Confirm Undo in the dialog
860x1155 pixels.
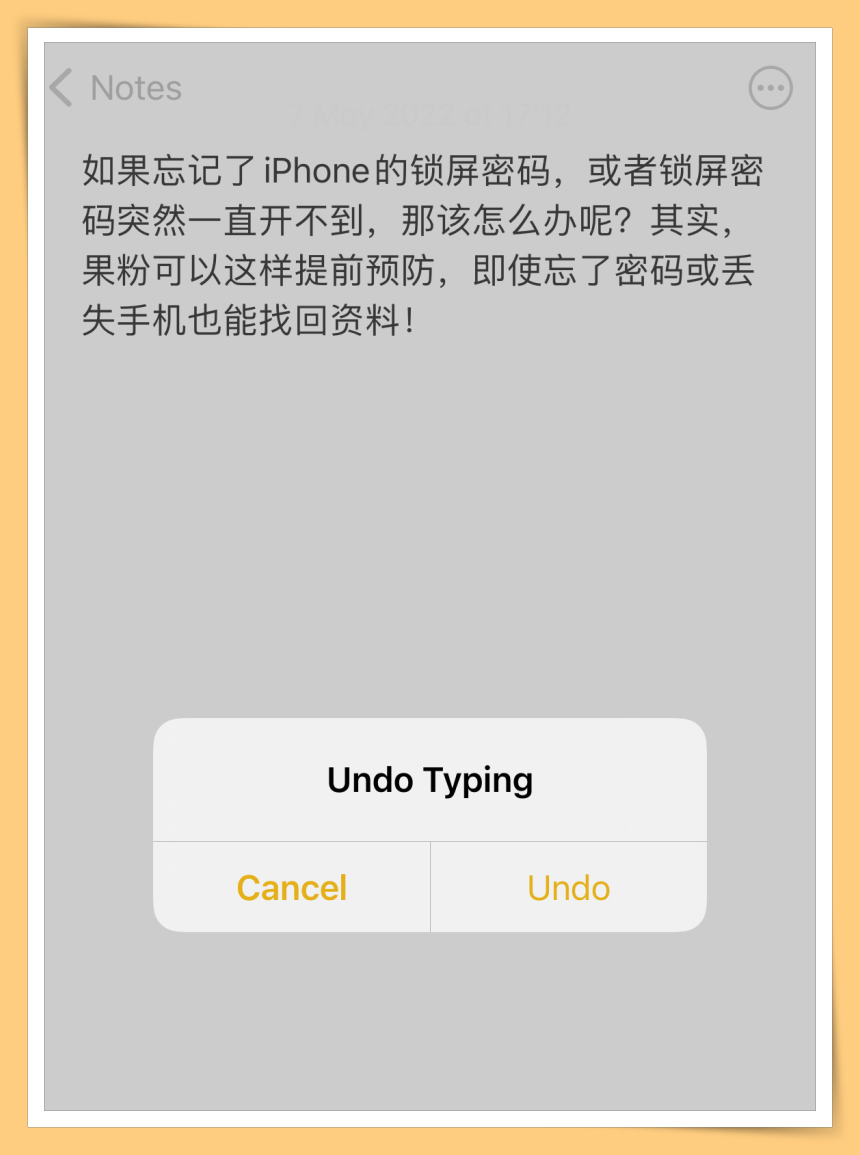point(568,888)
